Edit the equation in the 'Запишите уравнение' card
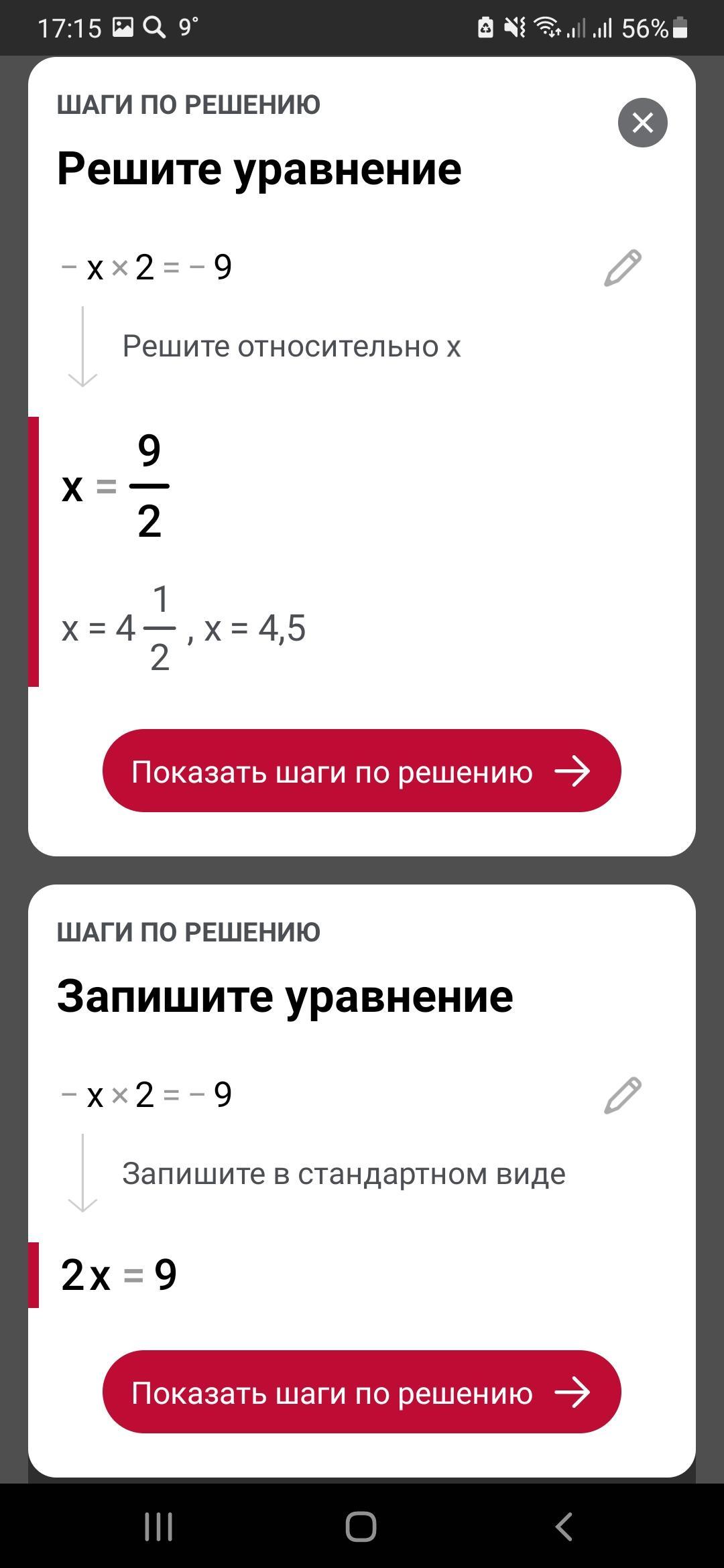This screenshot has width=724, height=1568. 623,1096
